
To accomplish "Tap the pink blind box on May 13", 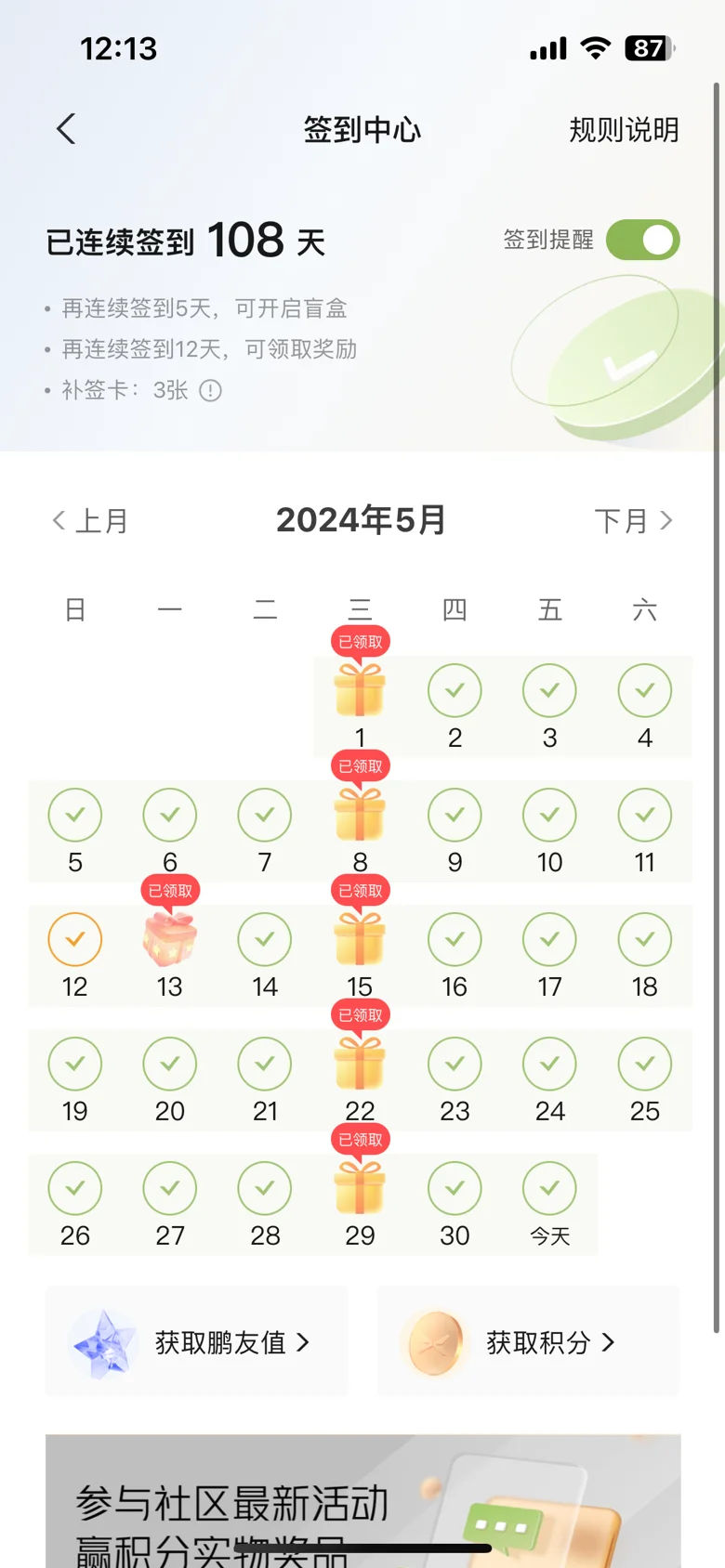I will pos(170,938).
